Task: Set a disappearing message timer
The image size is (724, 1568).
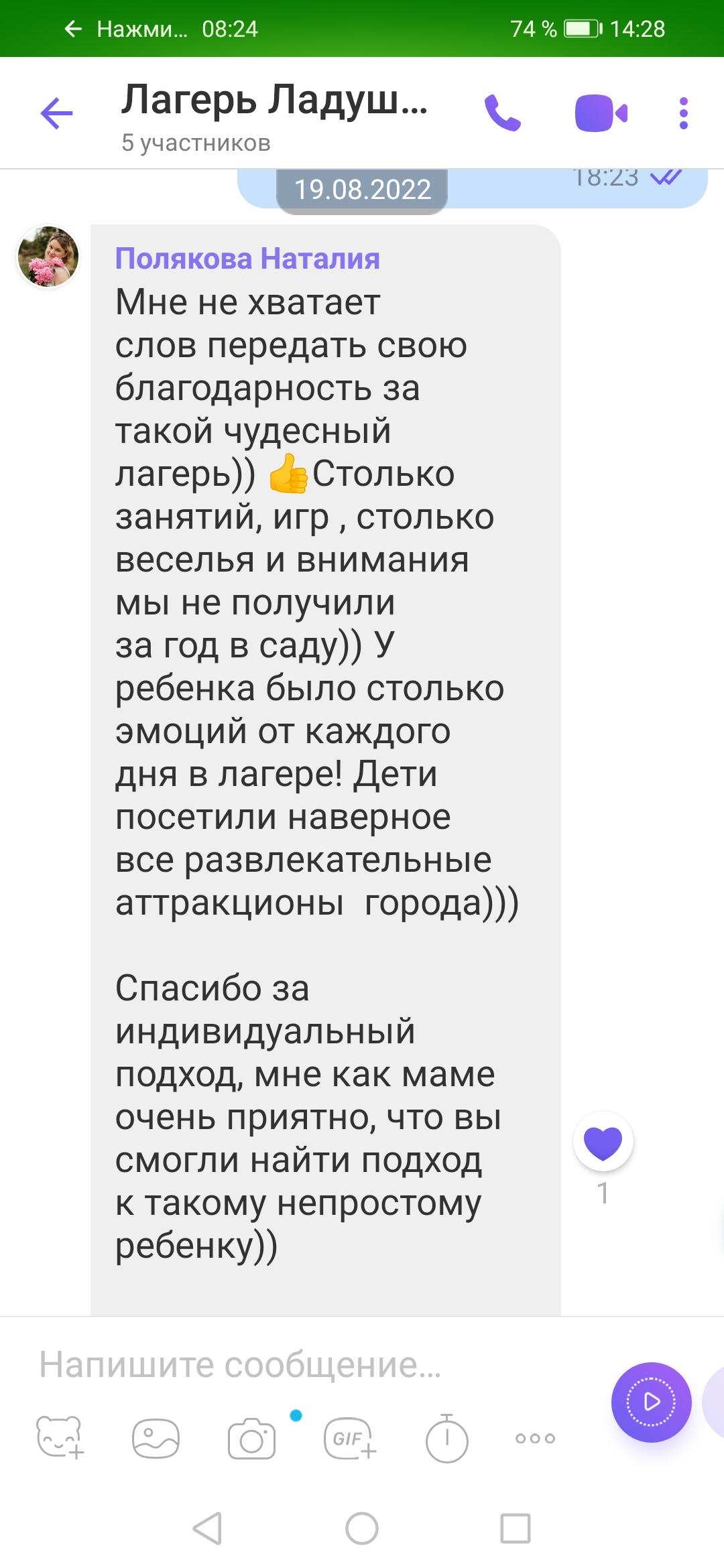Action: 446,1438
